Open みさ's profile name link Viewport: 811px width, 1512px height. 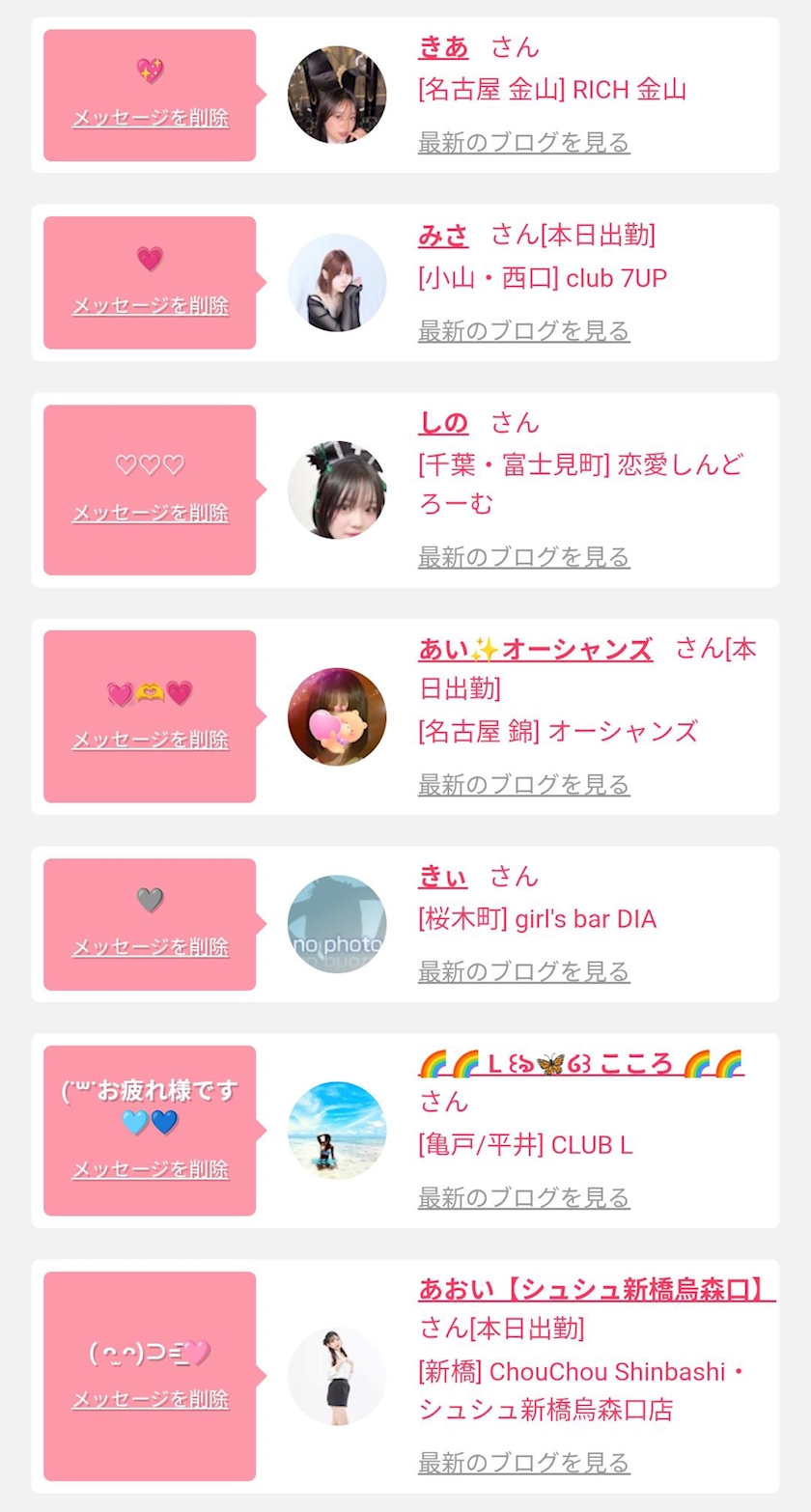coord(443,235)
